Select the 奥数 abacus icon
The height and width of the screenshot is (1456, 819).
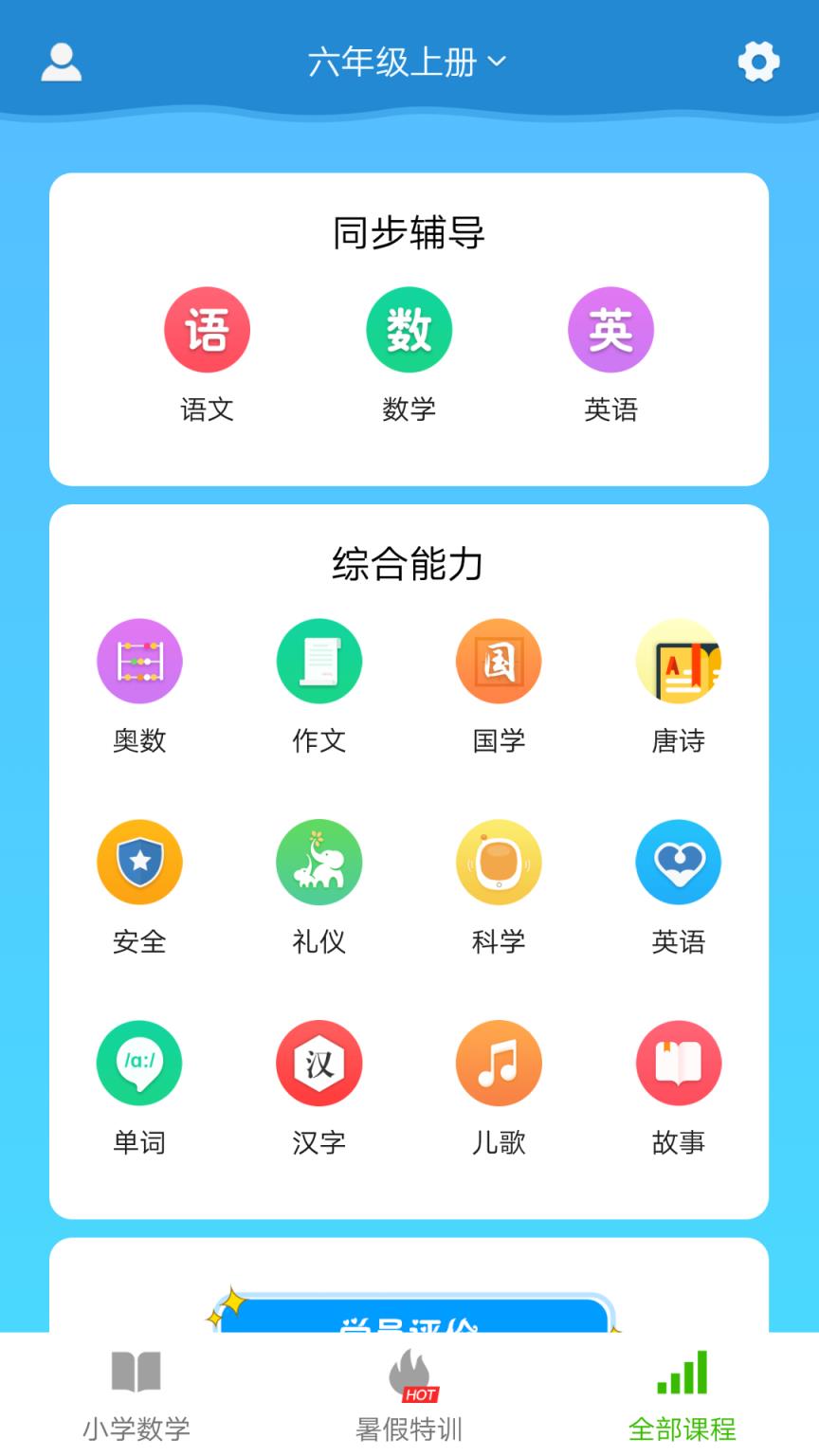(x=139, y=661)
